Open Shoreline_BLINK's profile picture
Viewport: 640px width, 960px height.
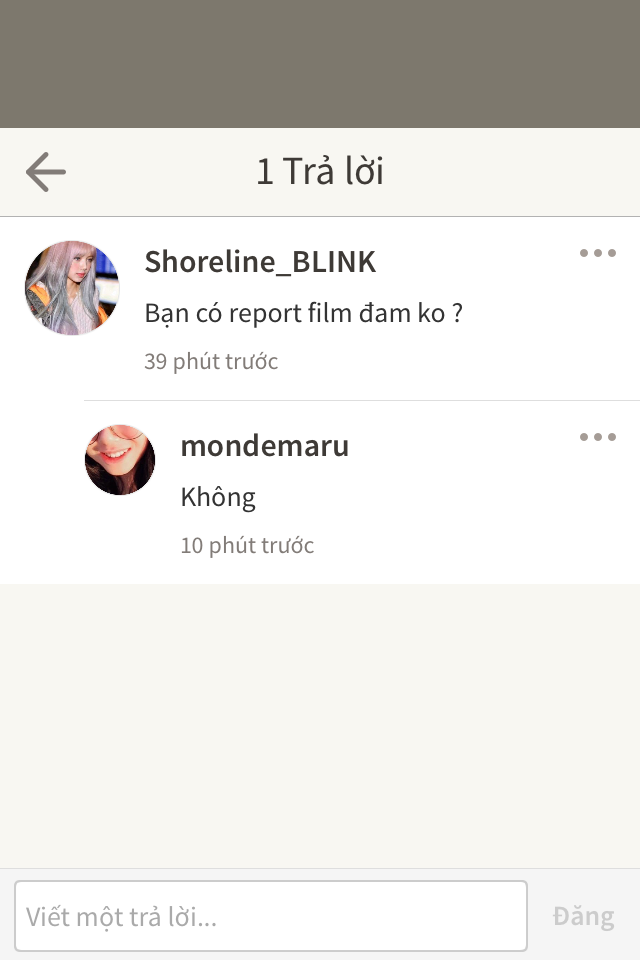(72, 288)
